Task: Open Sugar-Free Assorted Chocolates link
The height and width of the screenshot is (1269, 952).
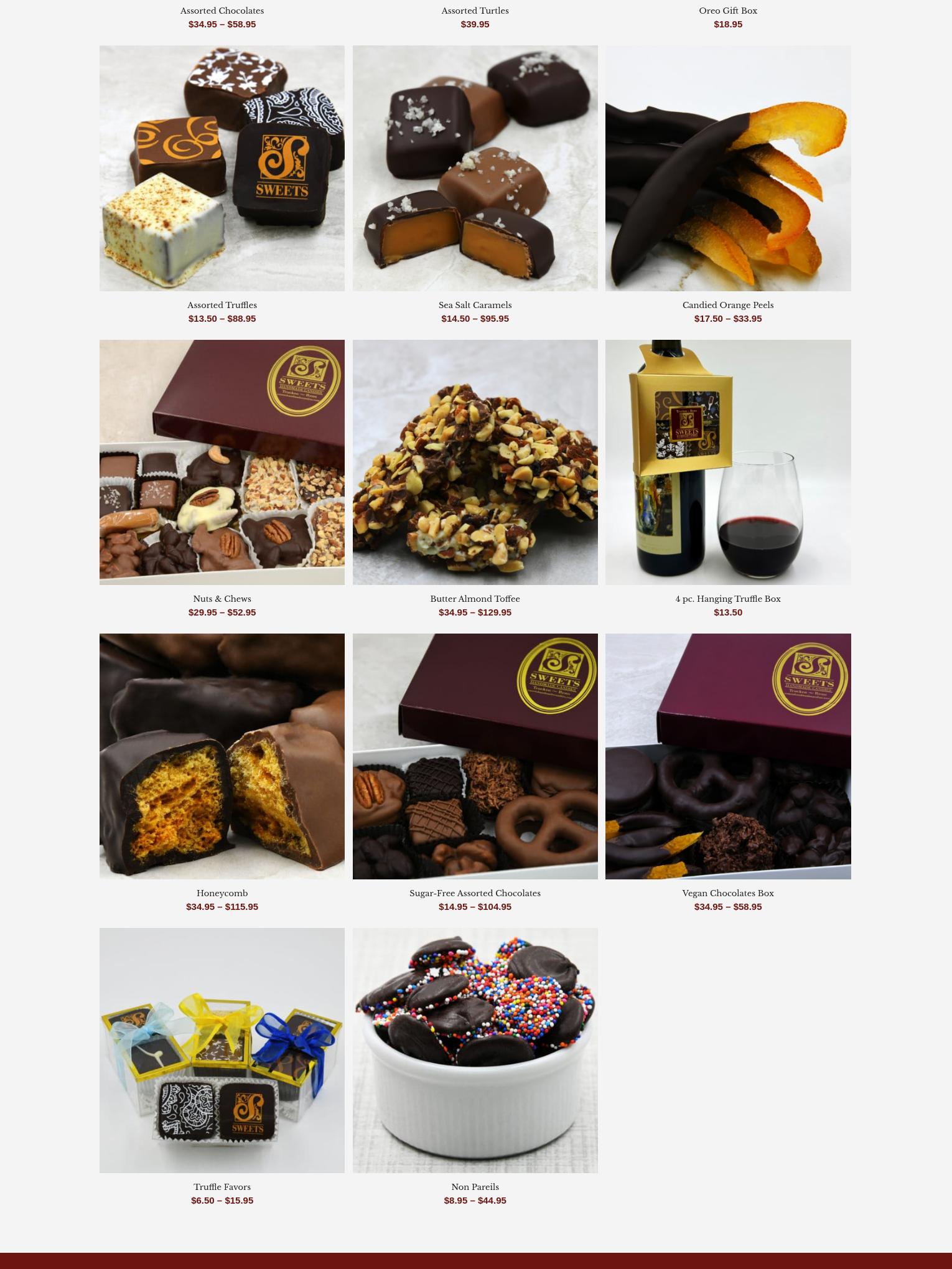Action: coord(475,892)
